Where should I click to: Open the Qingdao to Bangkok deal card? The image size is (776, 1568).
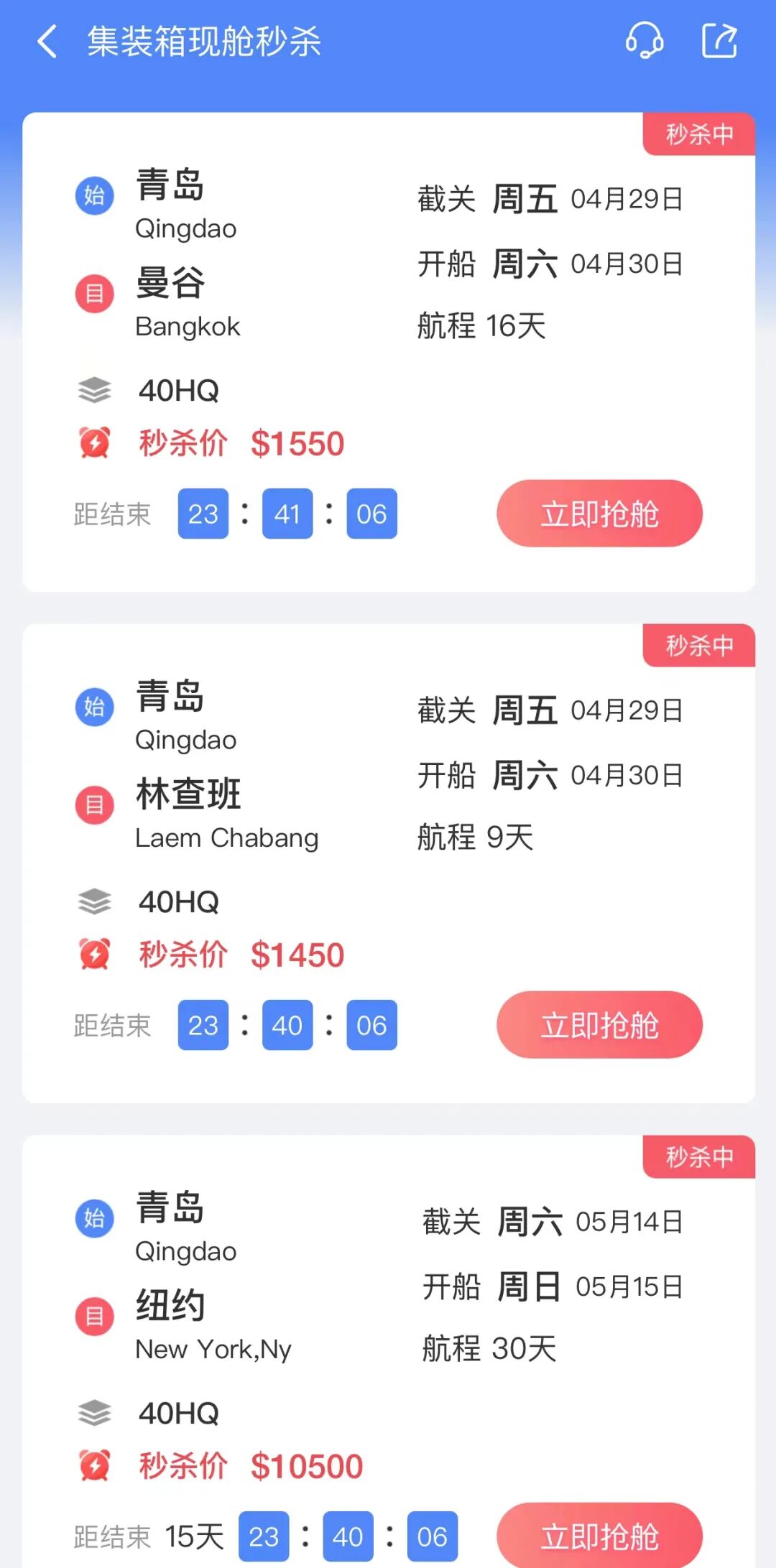(x=389, y=352)
